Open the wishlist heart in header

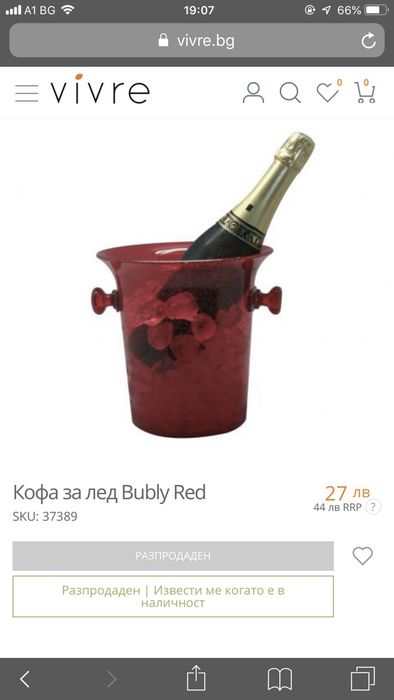click(328, 93)
